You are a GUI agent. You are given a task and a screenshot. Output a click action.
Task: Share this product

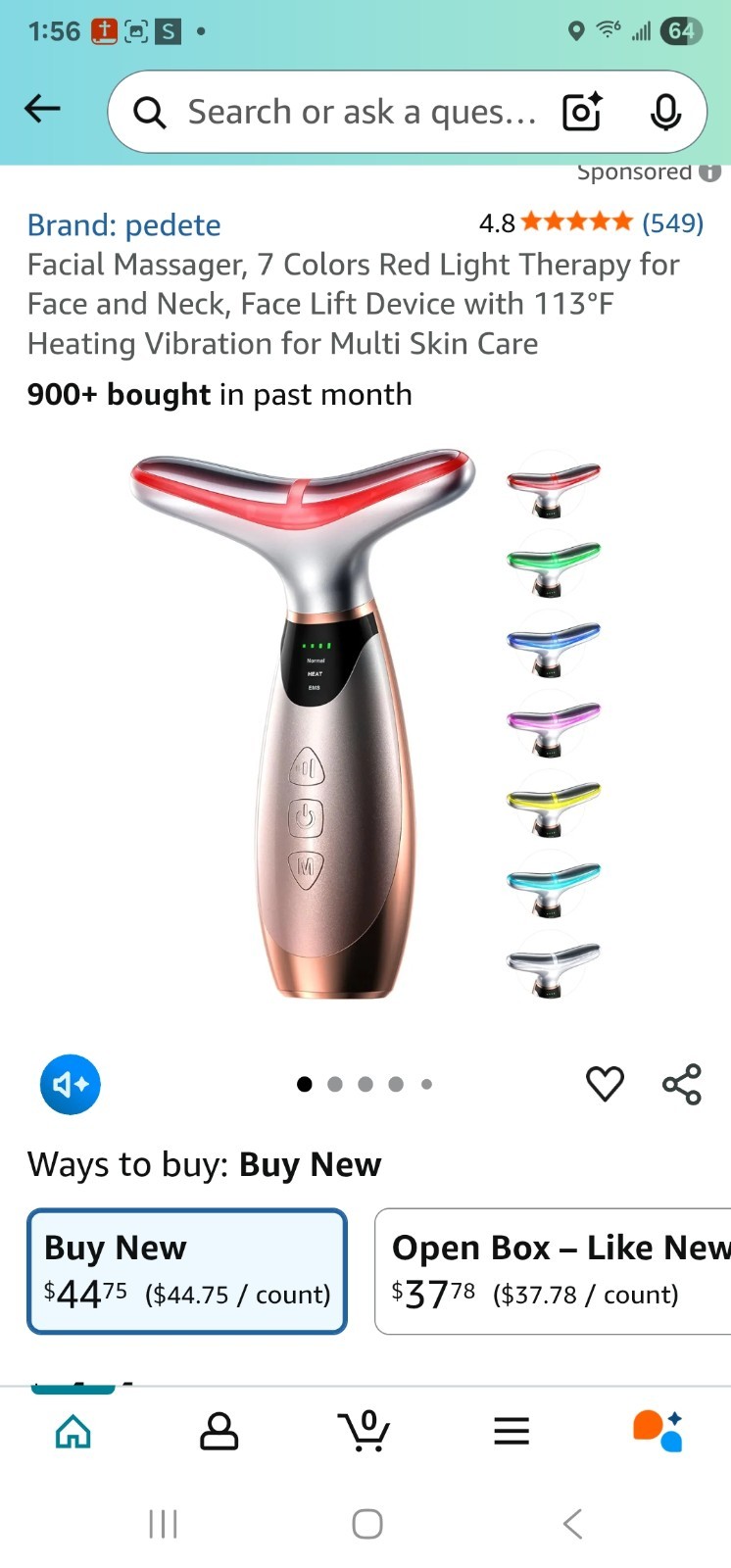(x=682, y=1084)
